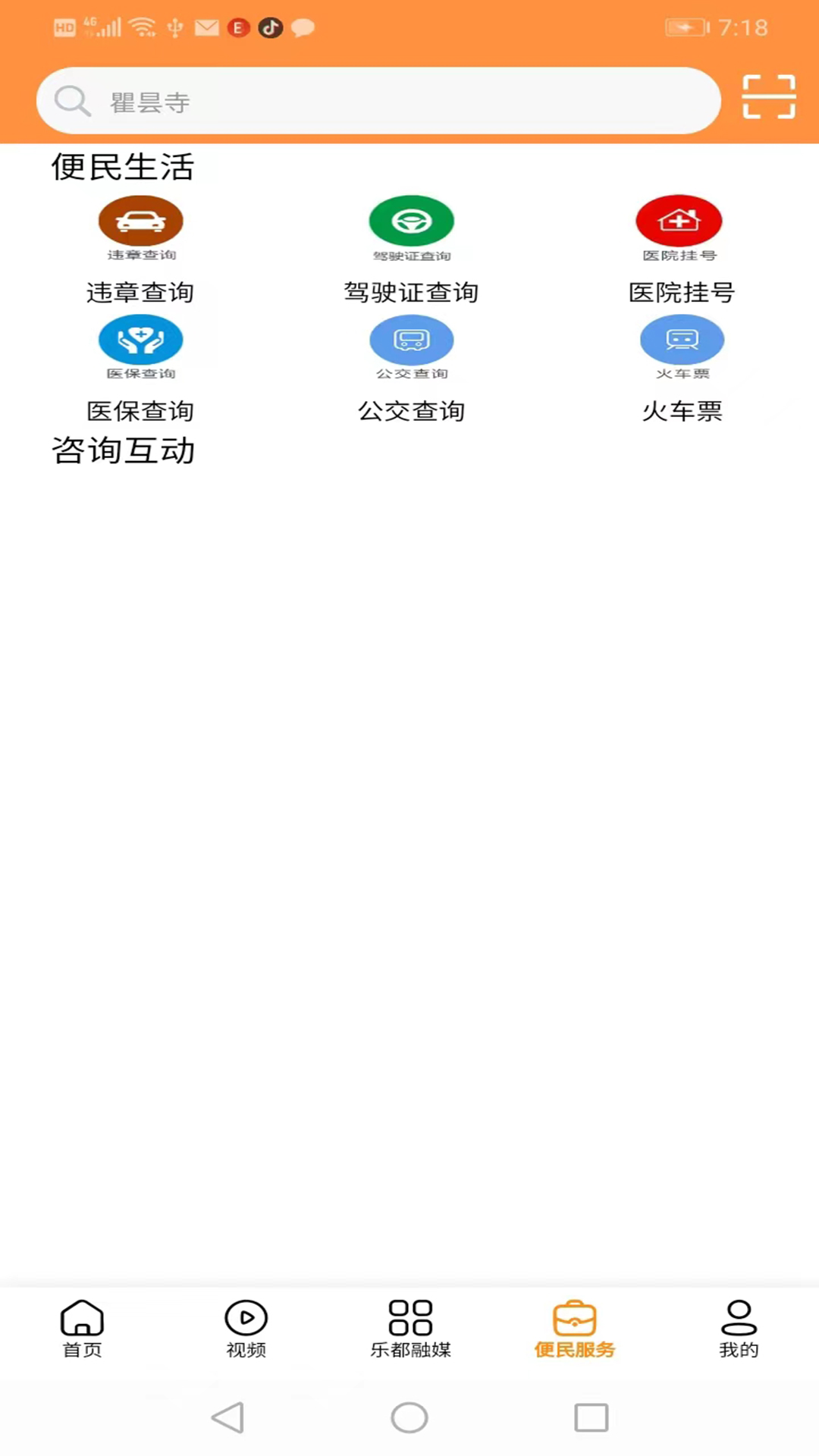Open the QR scan icon beside search bar
The height and width of the screenshot is (1456, 819).
[769, 99]
